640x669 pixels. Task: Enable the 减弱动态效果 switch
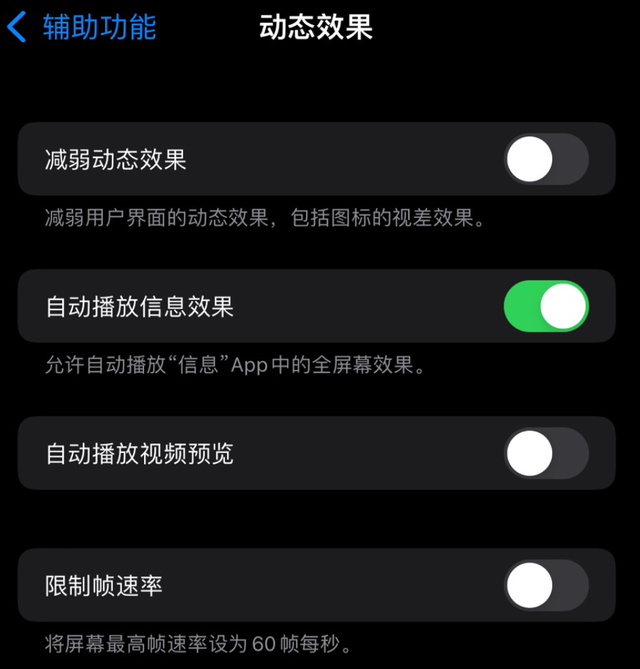pos(545,159)
